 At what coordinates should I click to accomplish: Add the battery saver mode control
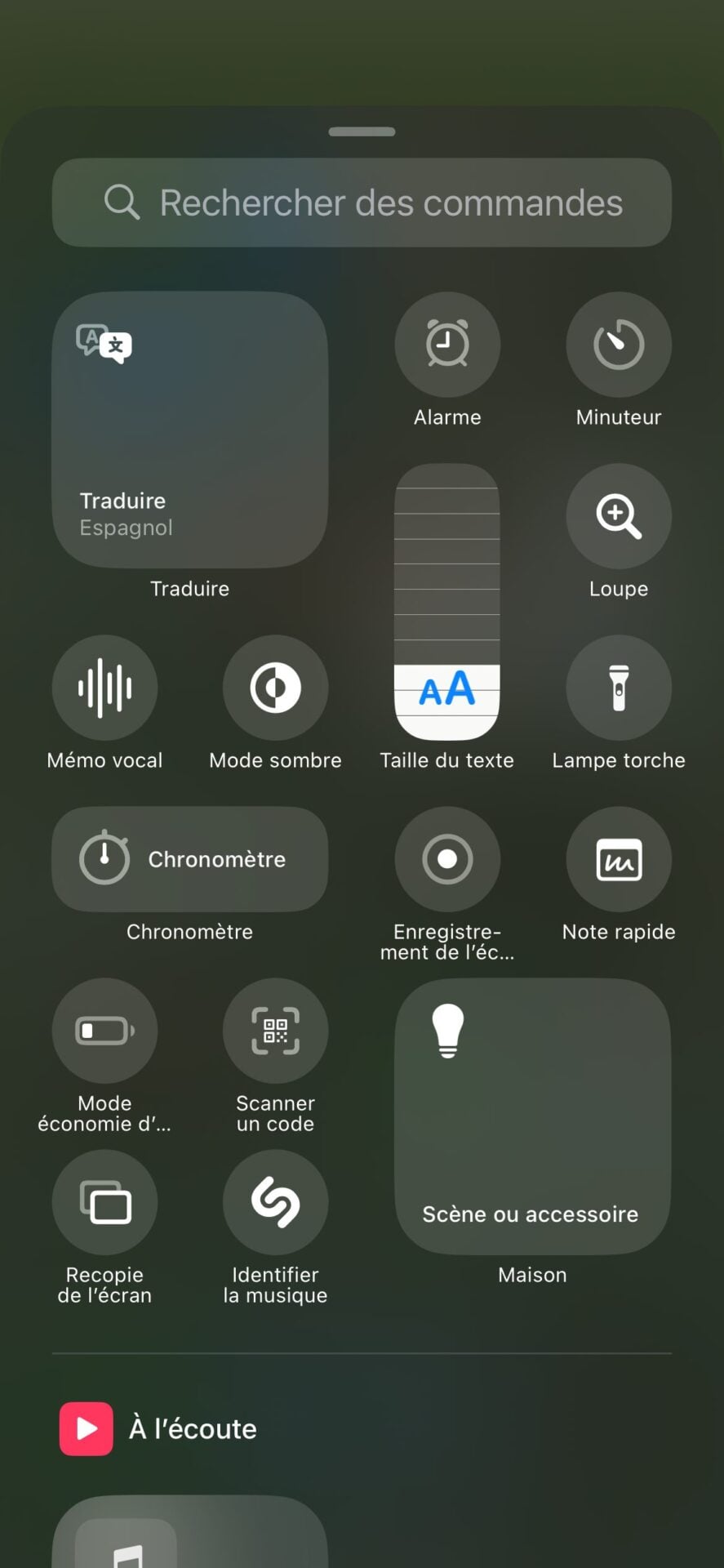point(104,1031)
